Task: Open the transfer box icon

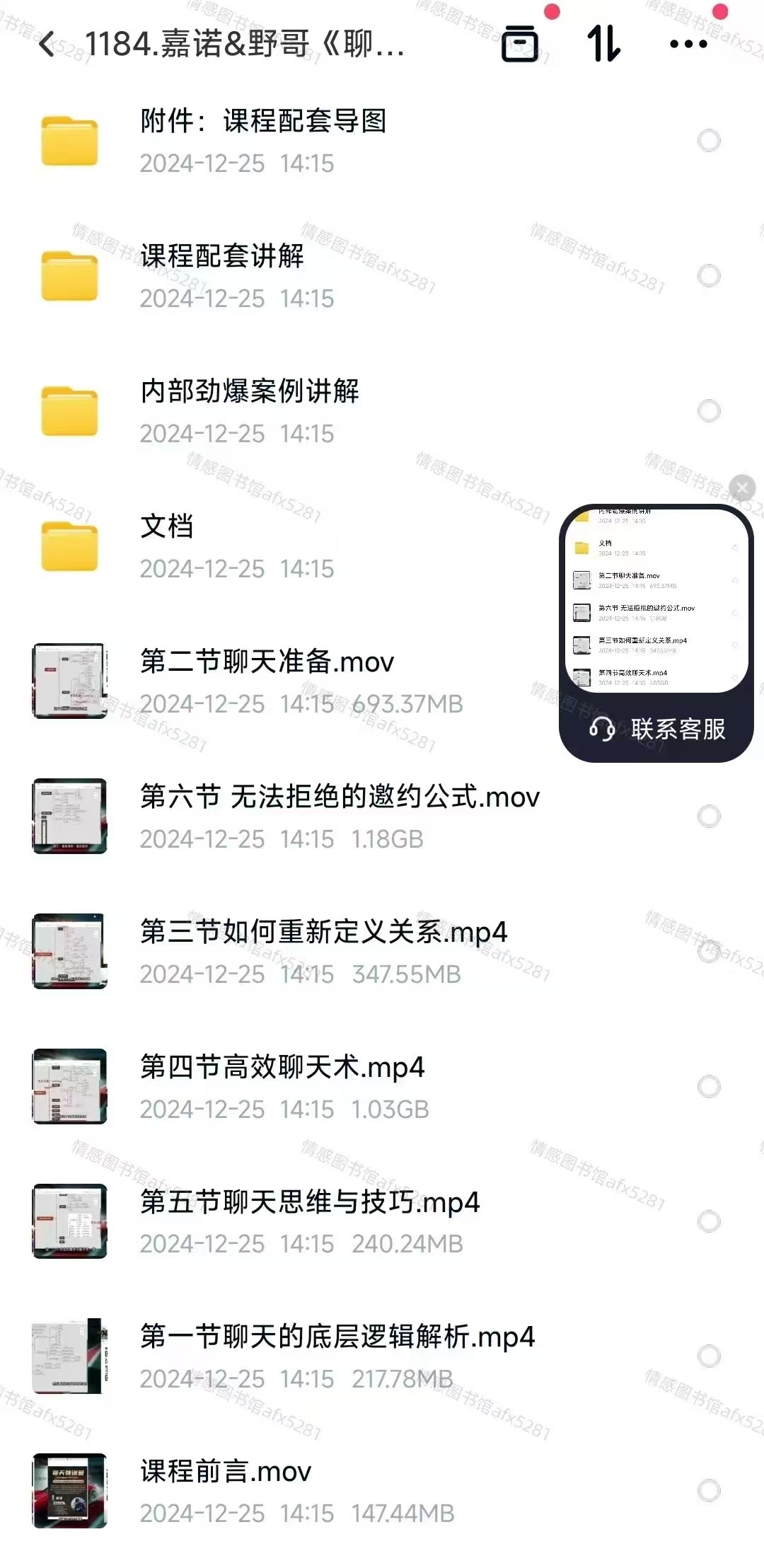Action: coord(520,45)
